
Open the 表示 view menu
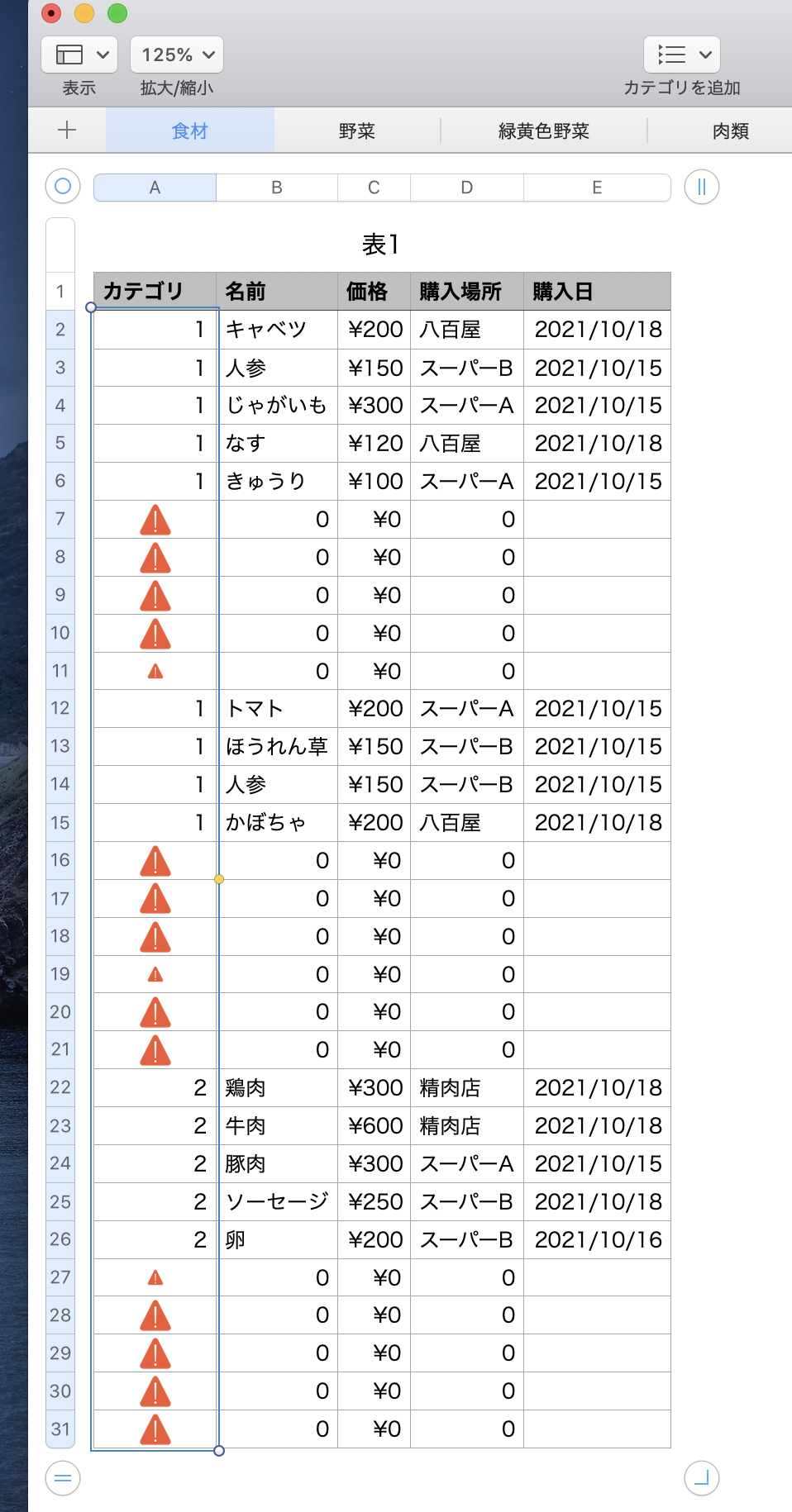[79, 55]
